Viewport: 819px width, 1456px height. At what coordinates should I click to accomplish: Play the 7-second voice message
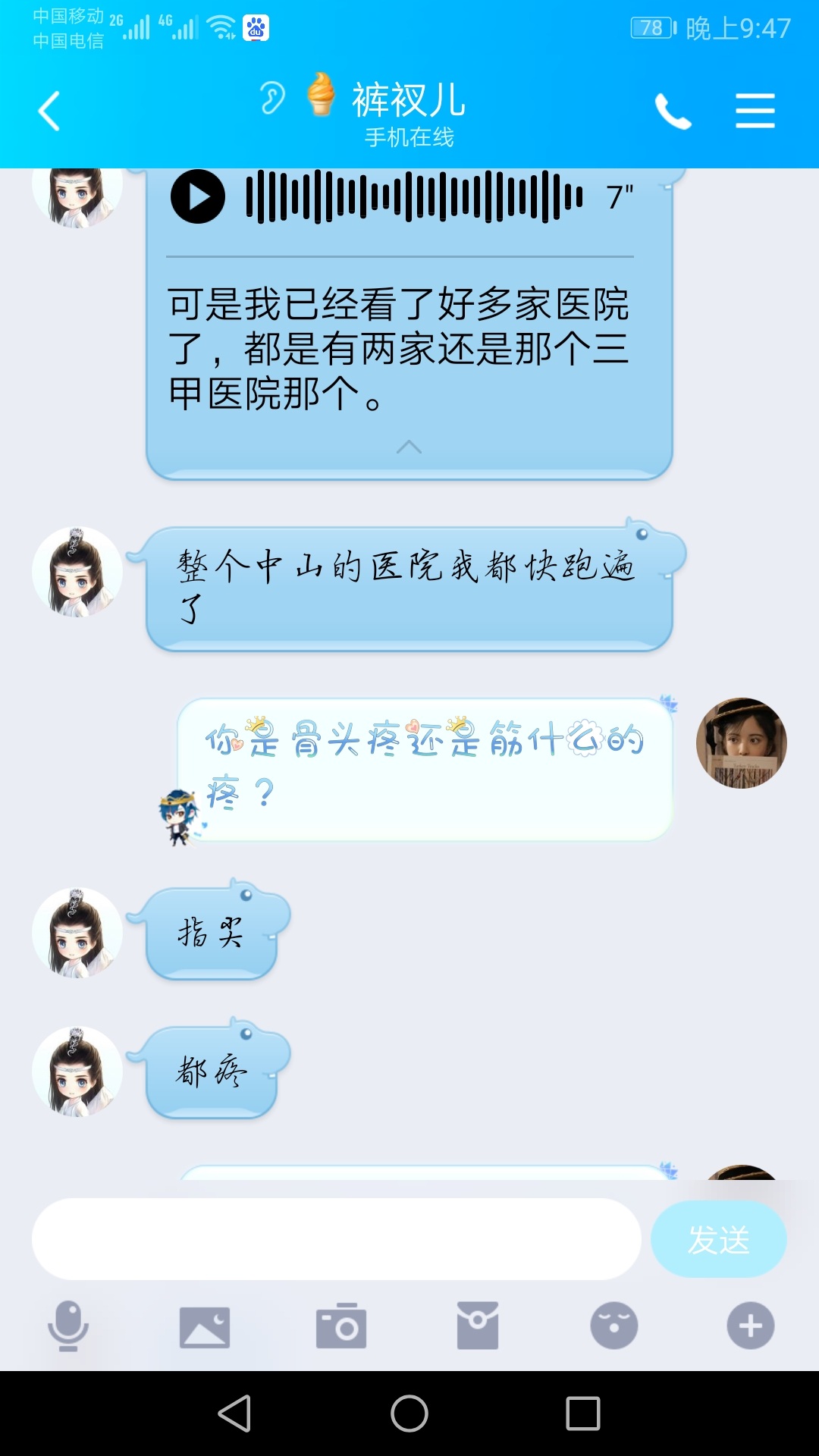pos(198,196)
